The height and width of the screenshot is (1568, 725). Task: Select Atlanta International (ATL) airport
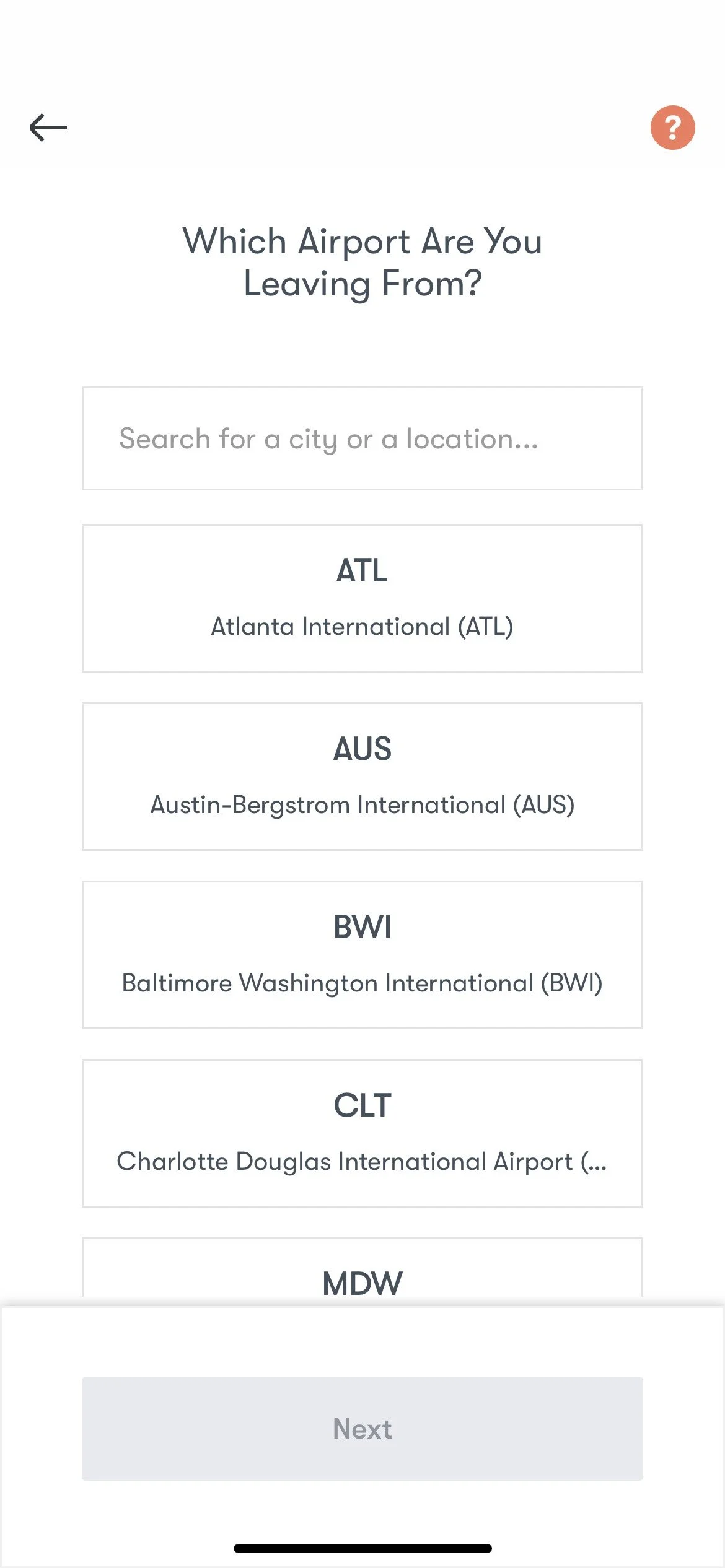[x=362, y=598]
